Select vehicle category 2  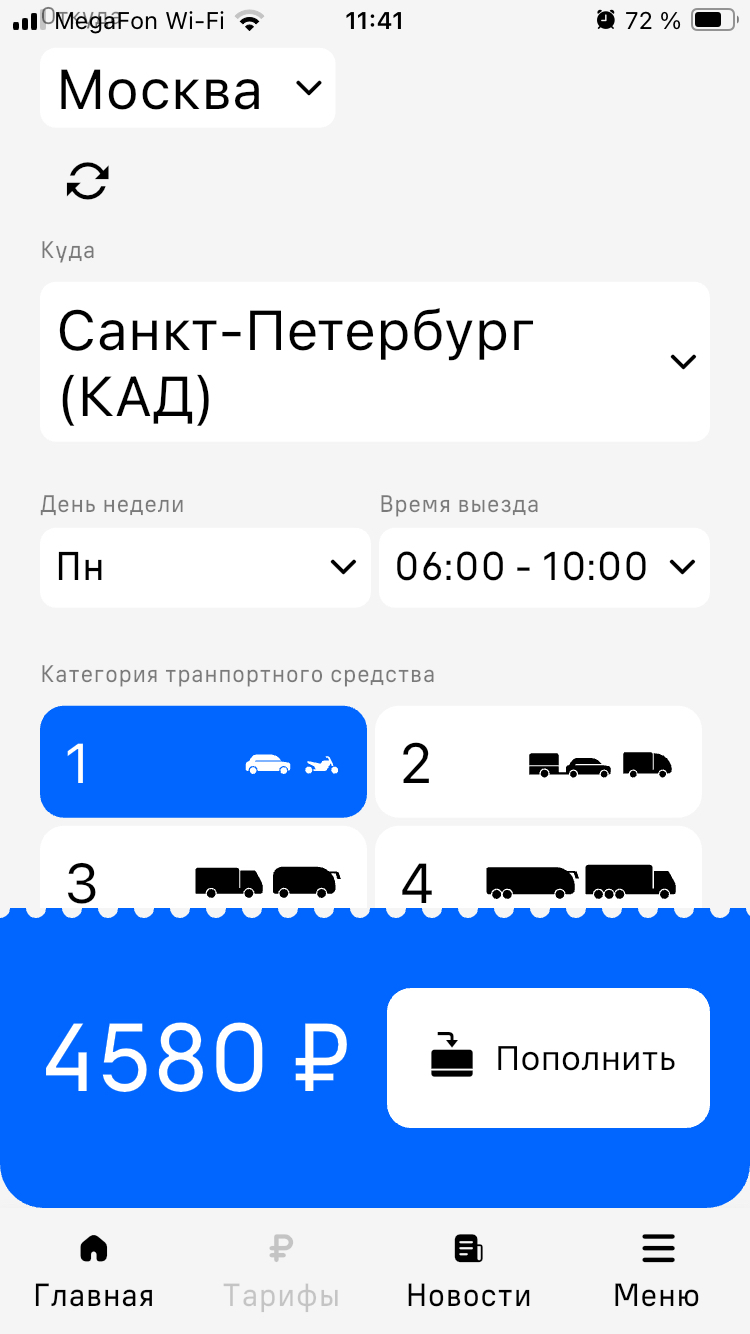(538, 762)
